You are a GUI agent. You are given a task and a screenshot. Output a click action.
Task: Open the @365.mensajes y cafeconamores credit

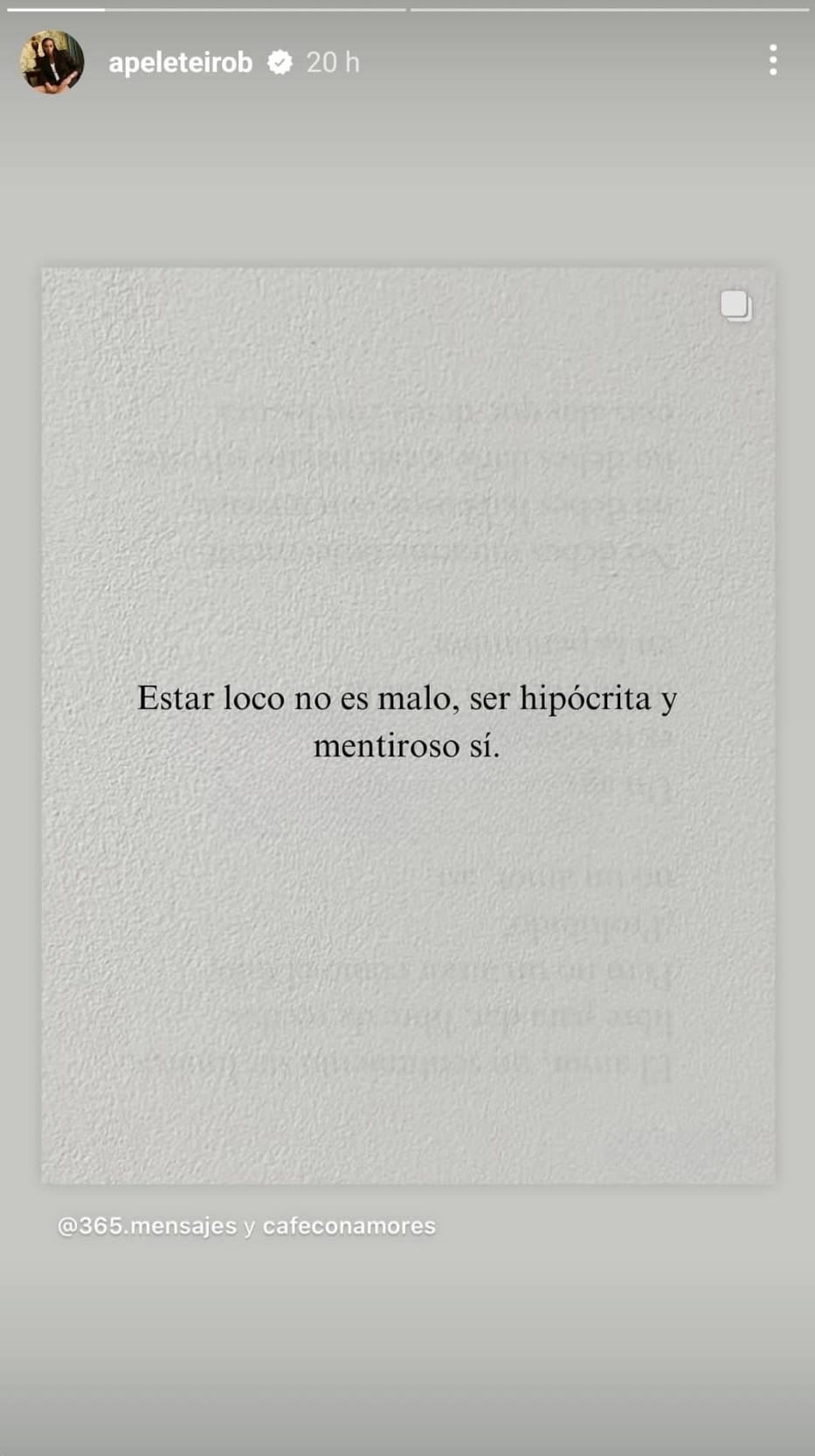point(246,1225)
